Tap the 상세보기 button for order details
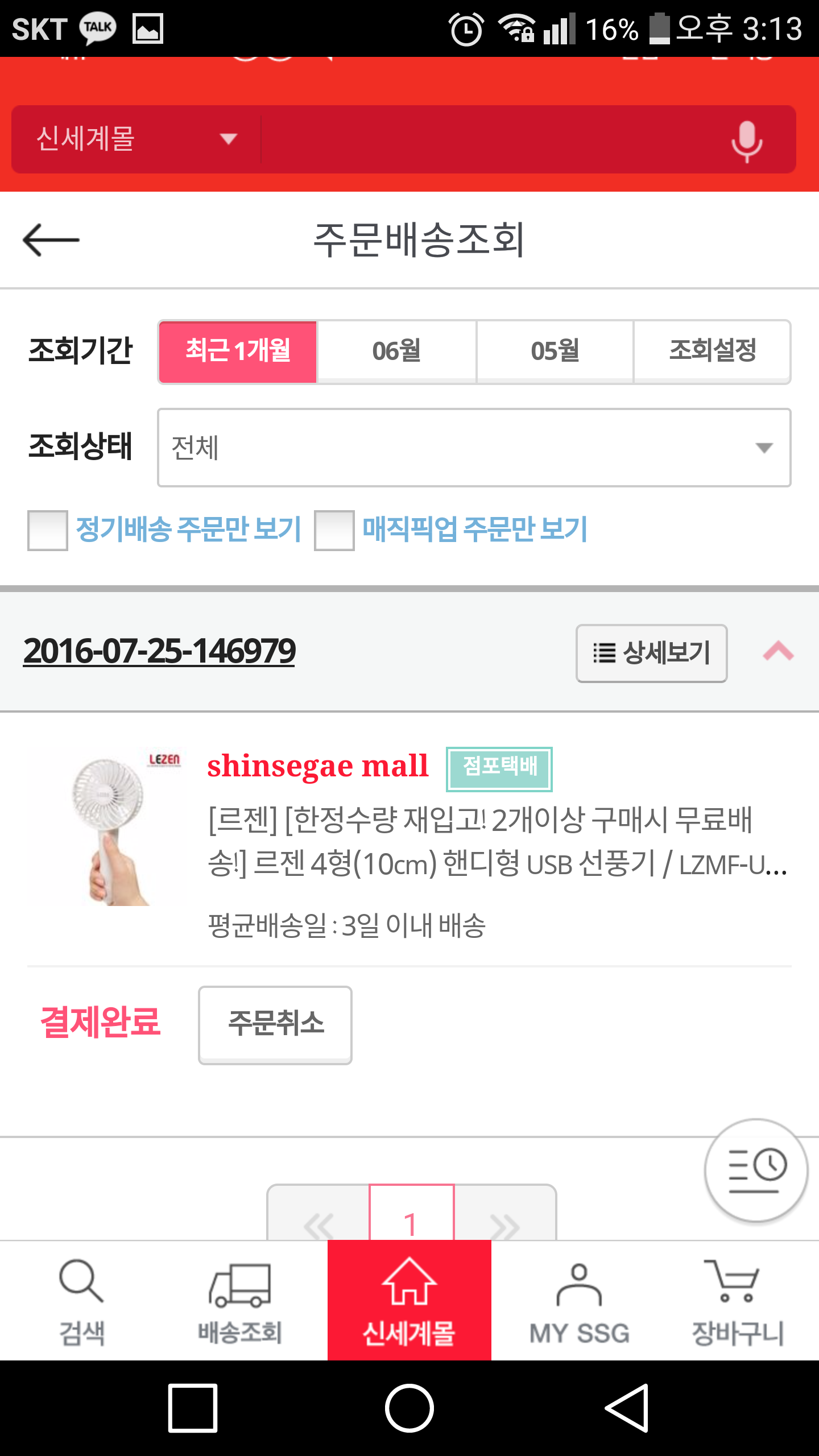819x1456 pixels. (652, 653)
